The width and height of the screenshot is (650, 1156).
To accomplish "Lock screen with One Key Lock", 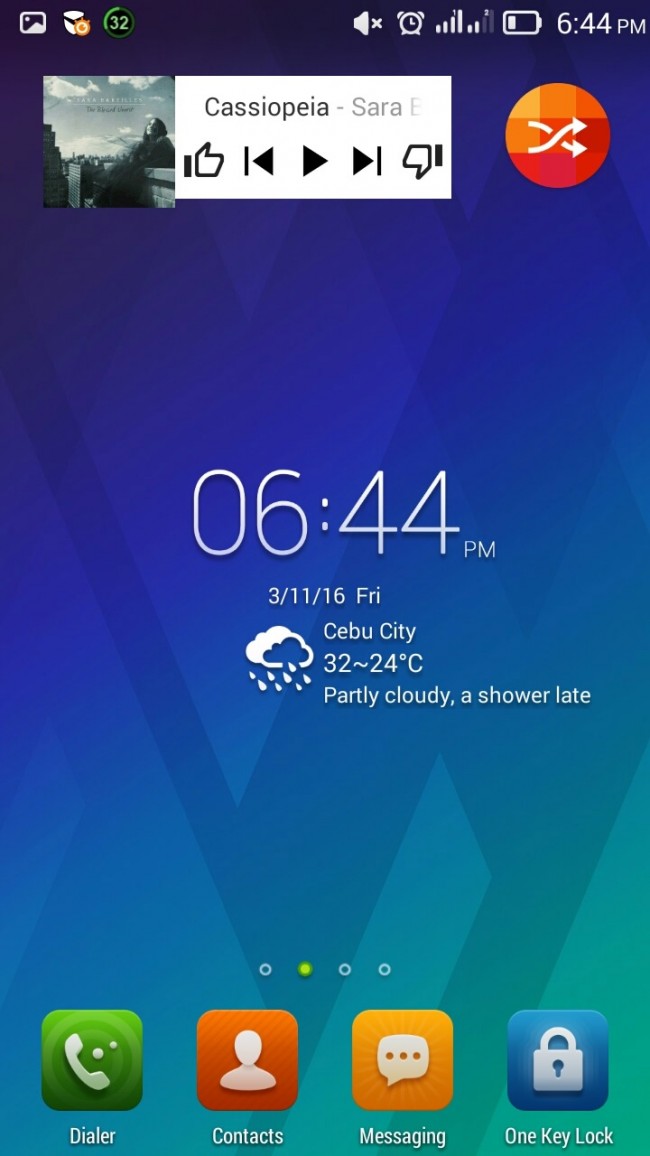I will pos(558,1061).
